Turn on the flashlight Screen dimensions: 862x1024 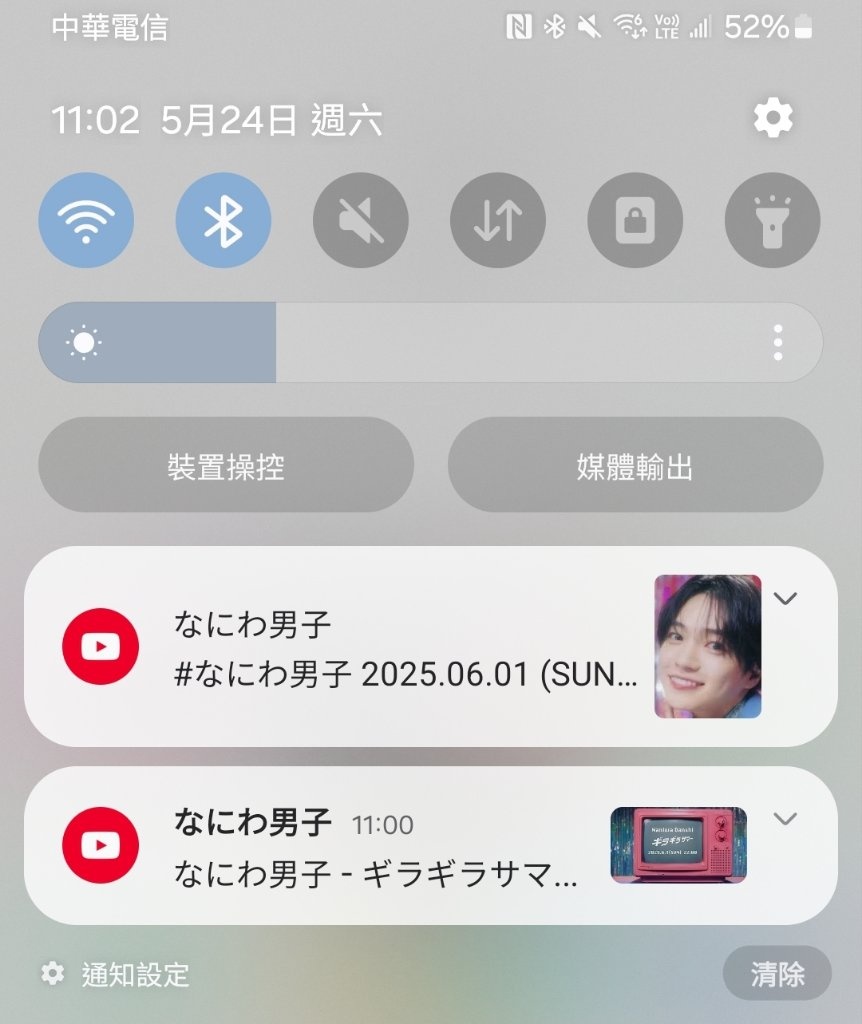pos(772,220)
